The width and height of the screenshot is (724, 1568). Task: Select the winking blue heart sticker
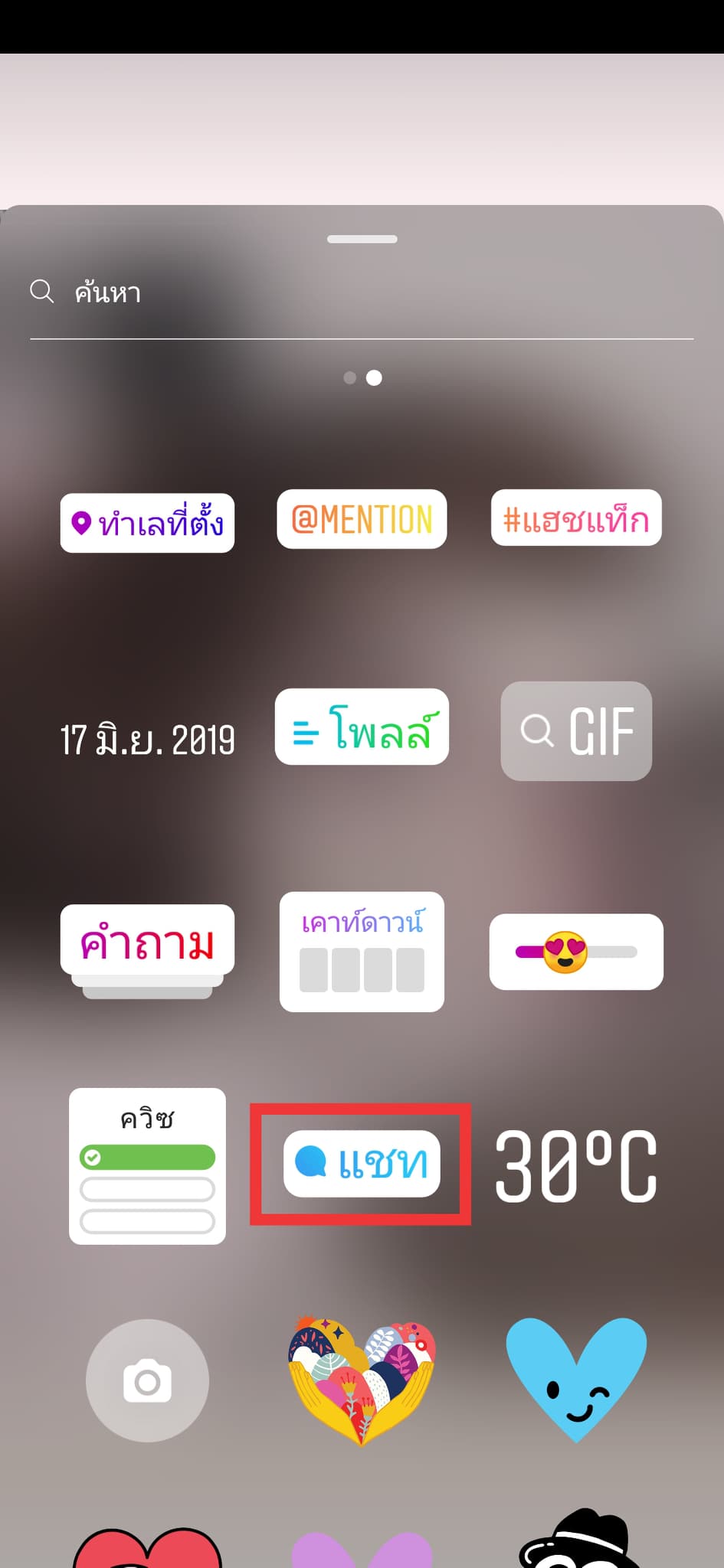click(576, 1378)
